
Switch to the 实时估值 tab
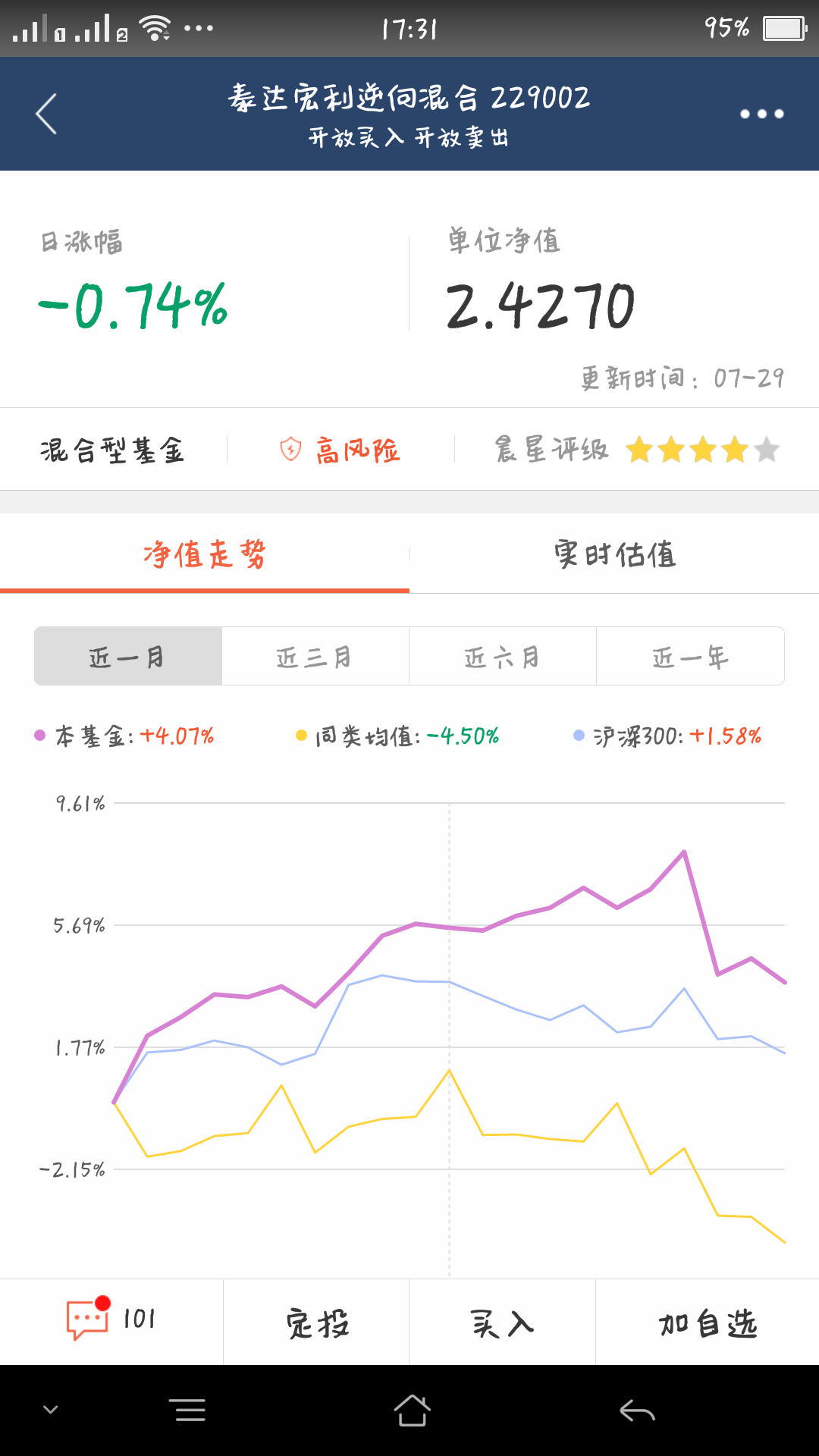click(x=614, y=554)
